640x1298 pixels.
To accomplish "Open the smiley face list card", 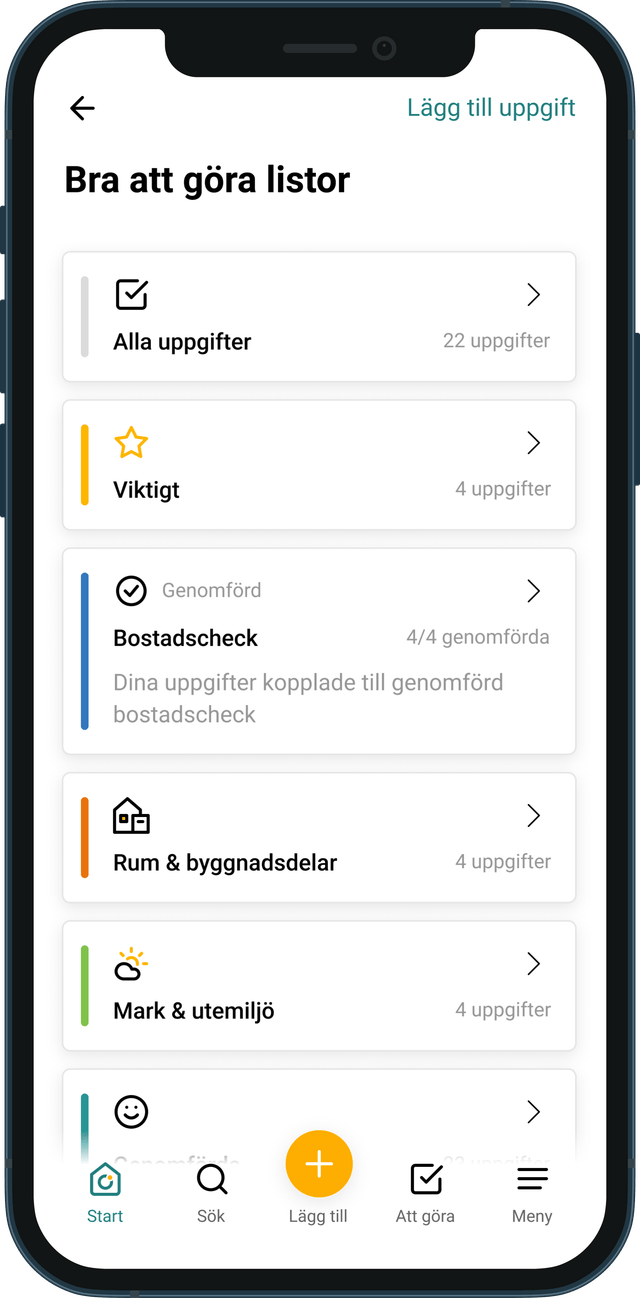I will point(319,1110).
